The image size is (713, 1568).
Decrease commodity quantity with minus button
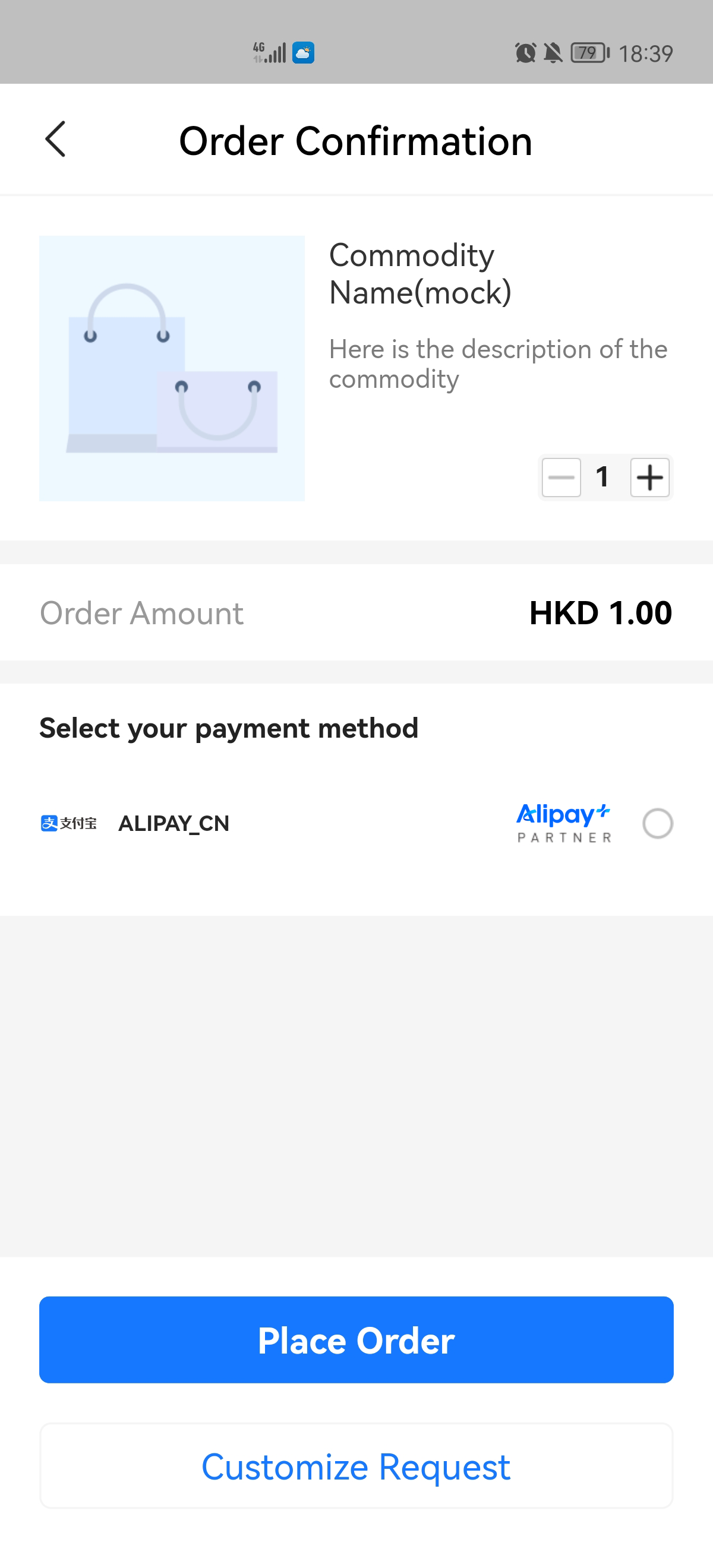point(561,477)
